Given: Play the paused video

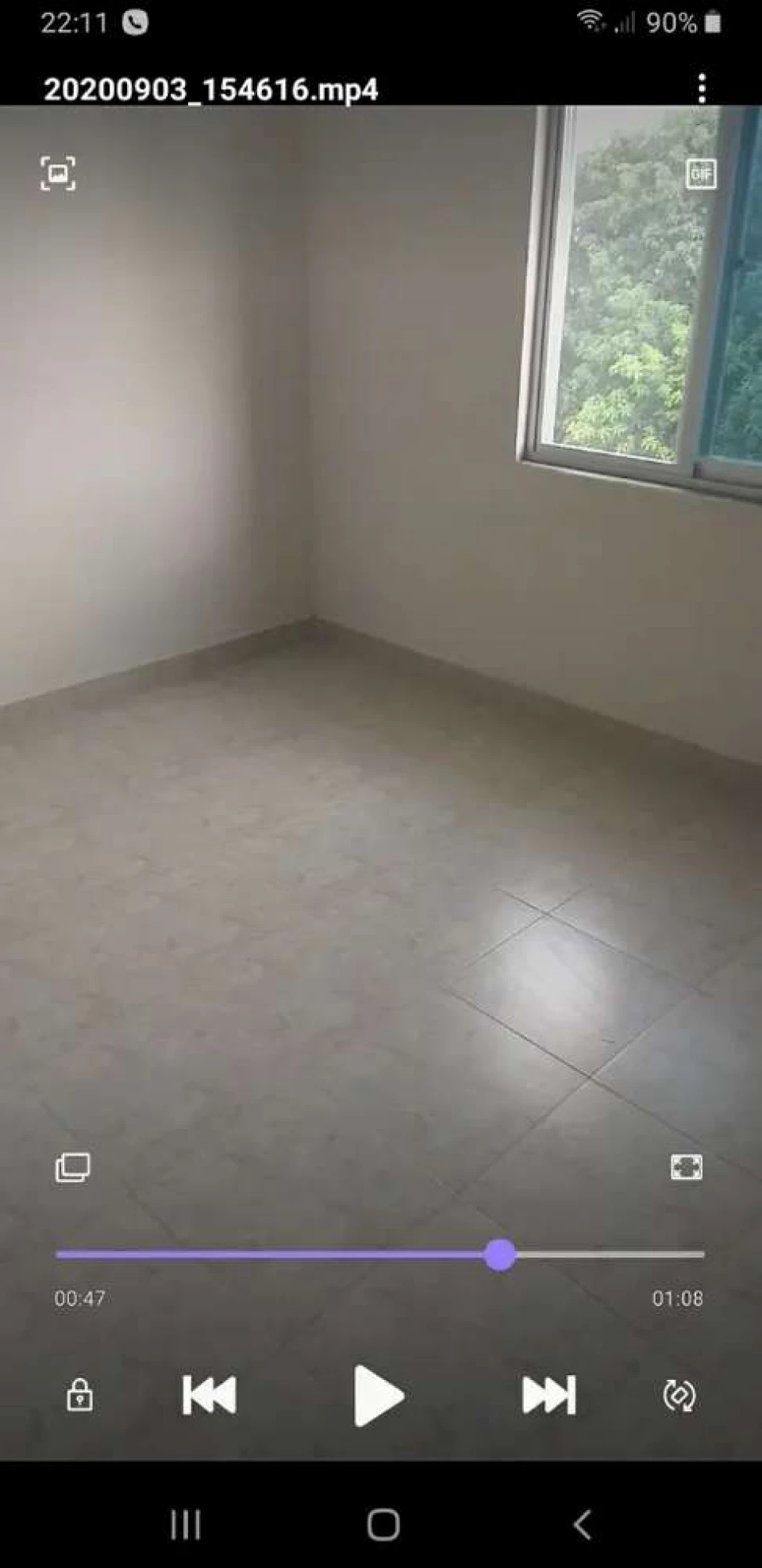Looking at the screenshot, I should click(x=379, y=1395).
